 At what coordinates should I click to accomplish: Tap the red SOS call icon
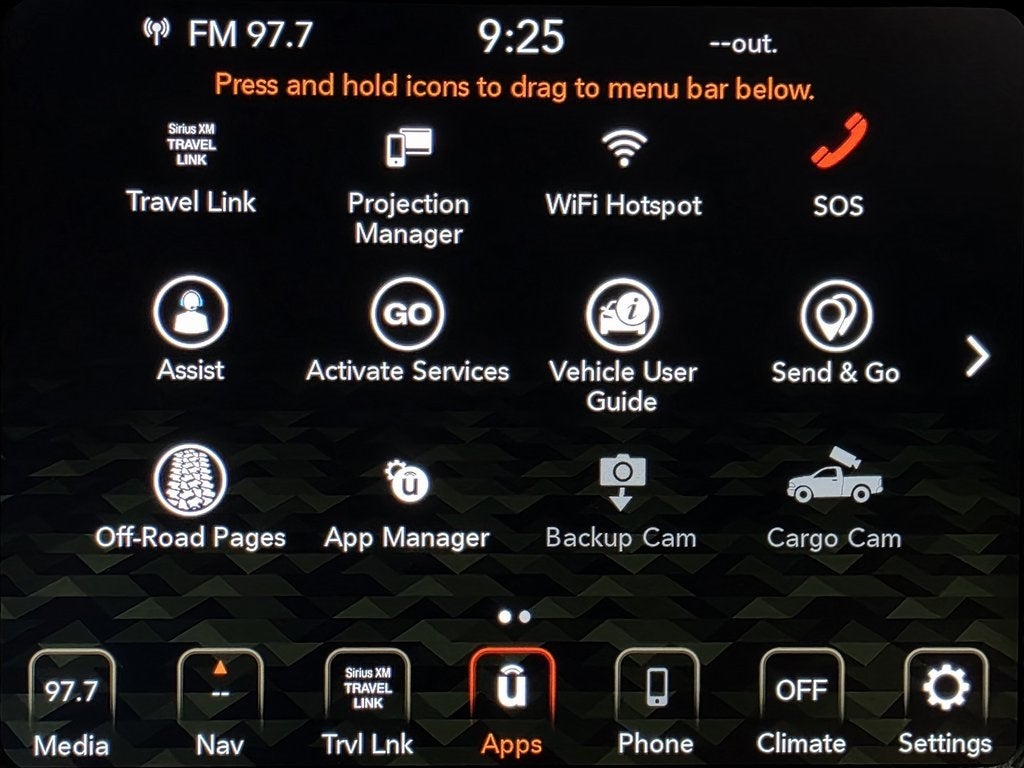pos(838,143)
